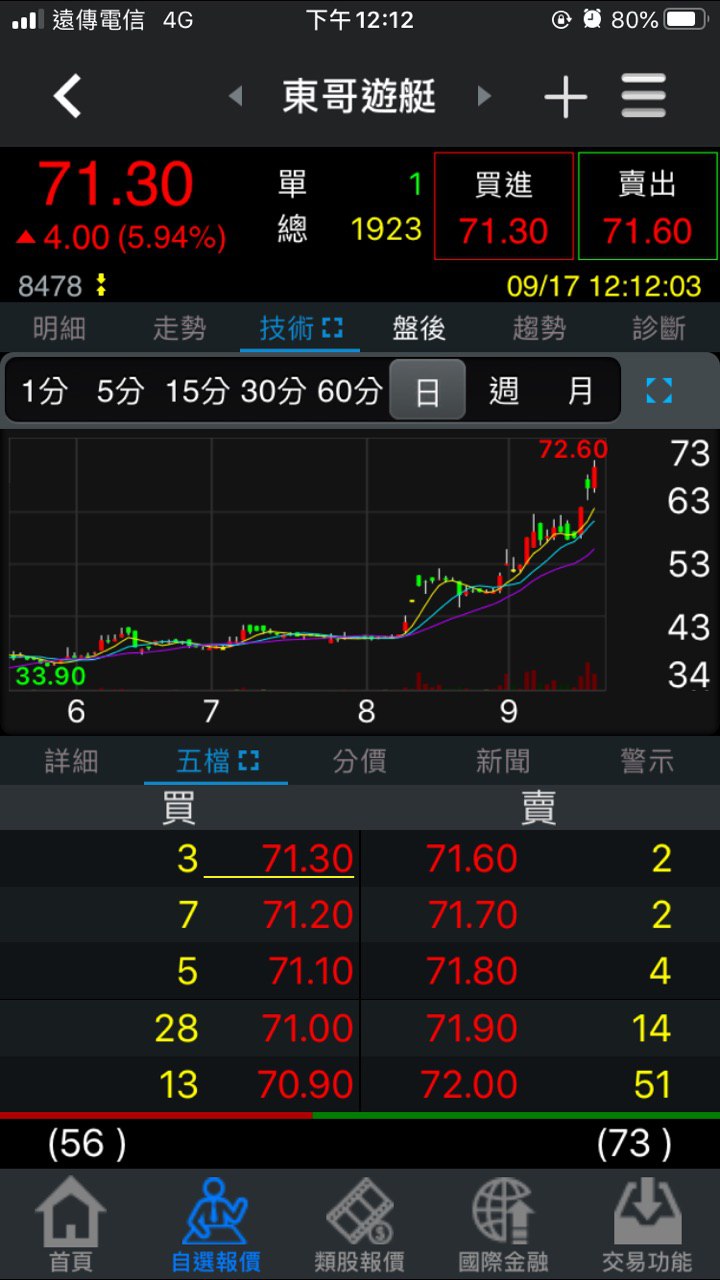The width and height of the screenshot is (720, 1280).
Task: Open 交易功能 trading functions
Action: [647, 1225]
